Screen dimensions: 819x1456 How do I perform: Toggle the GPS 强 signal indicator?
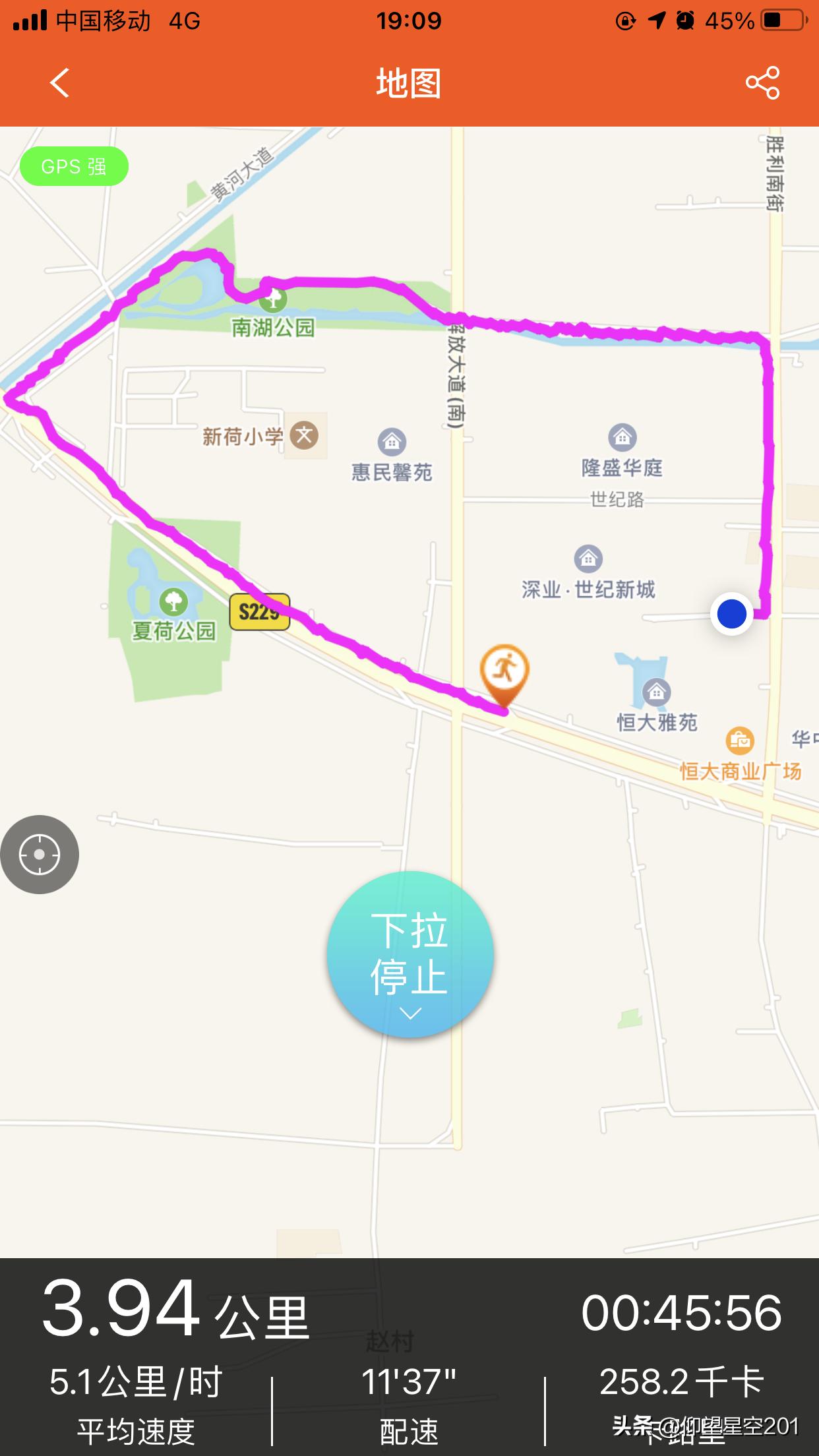73,166
